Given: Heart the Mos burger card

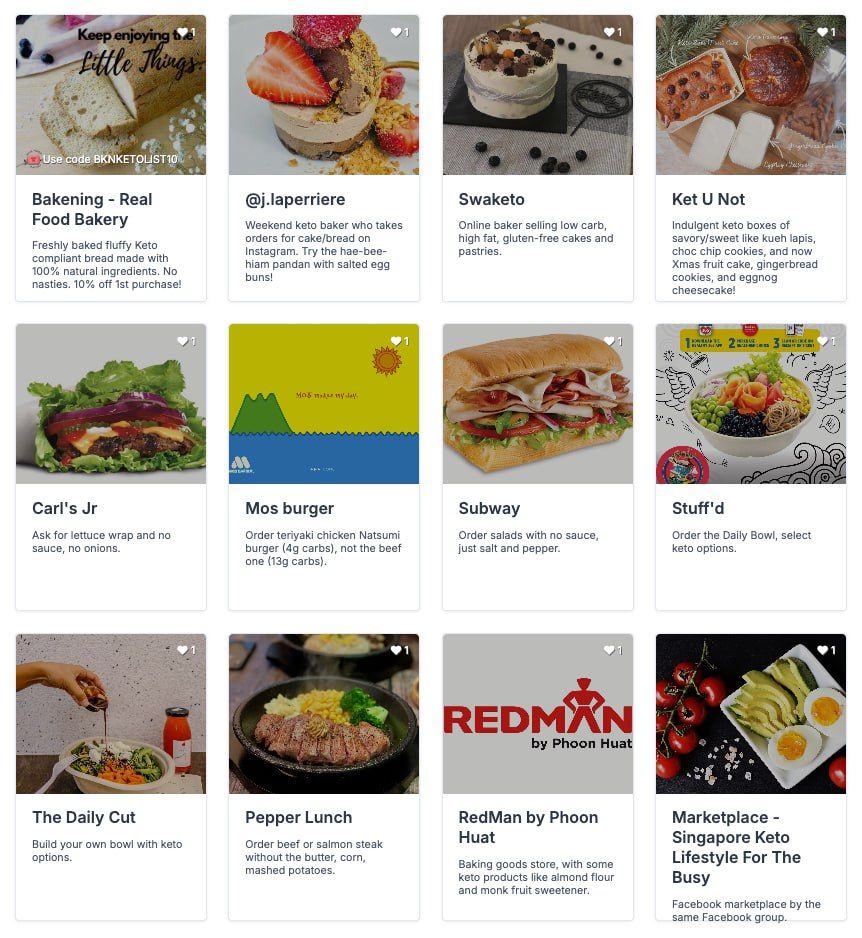Looking at the screenshot, I should (396, 341).
